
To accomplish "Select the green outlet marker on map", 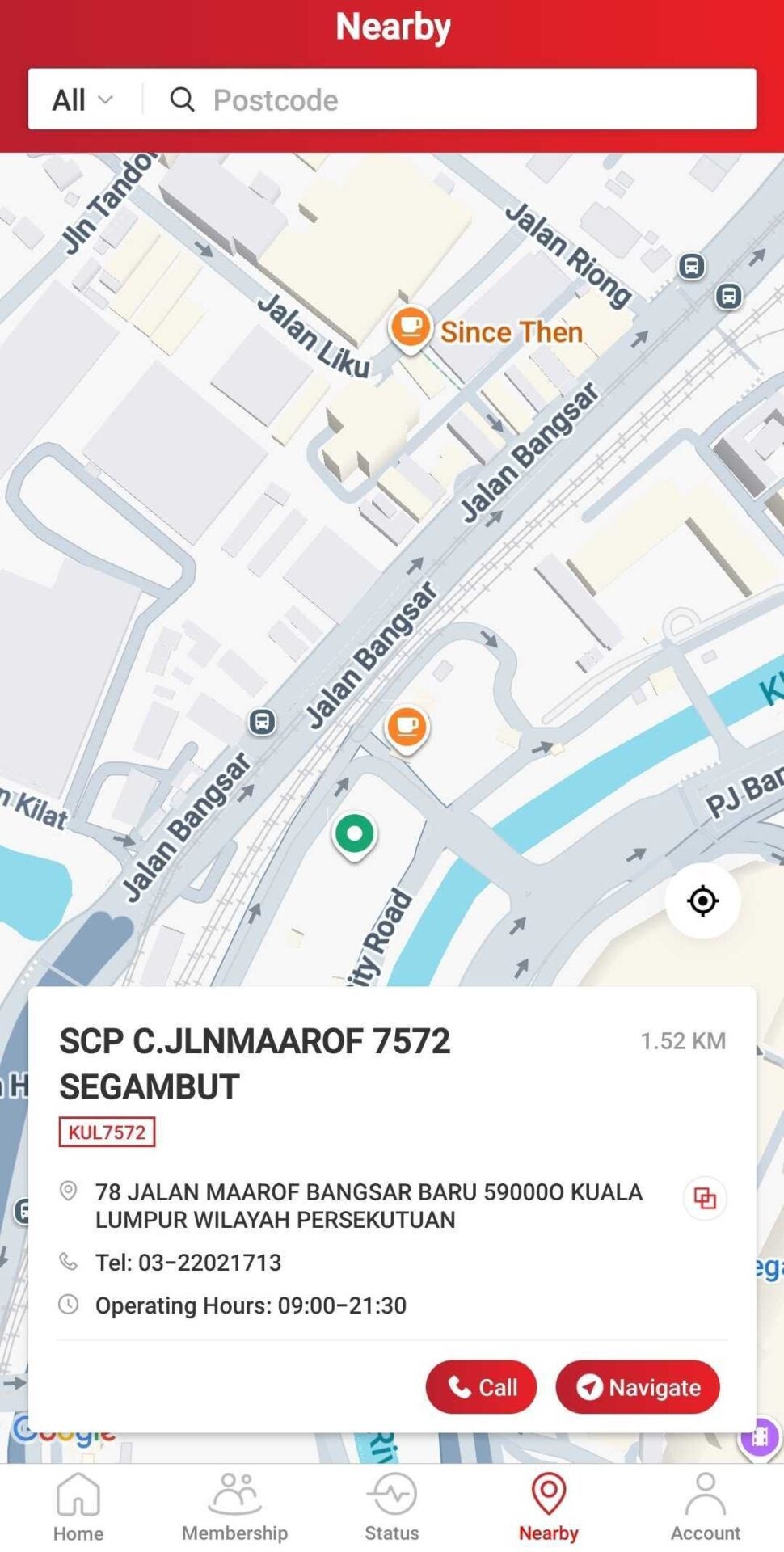I will click(x=354, y=834).
